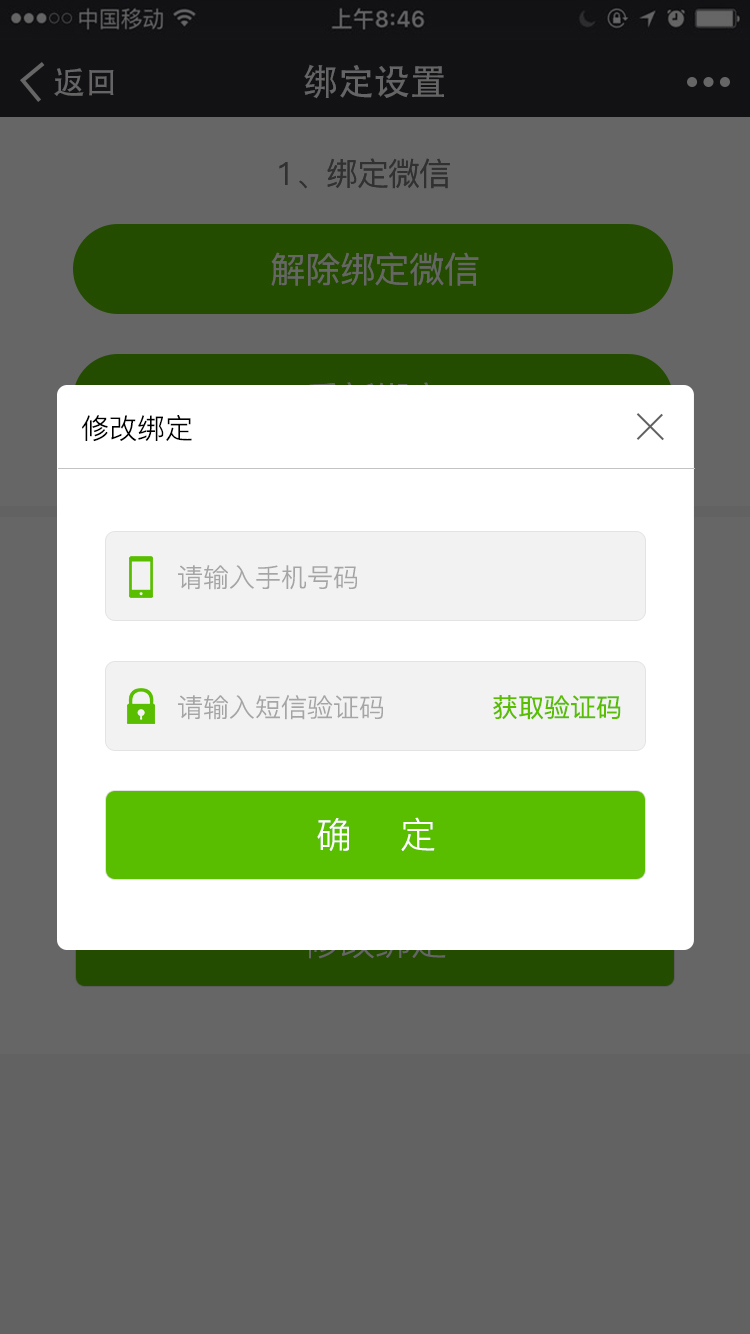The image size is (750, 1334).
Task: Tap 获取验证码 to get a code
Action: pos(556,707)
